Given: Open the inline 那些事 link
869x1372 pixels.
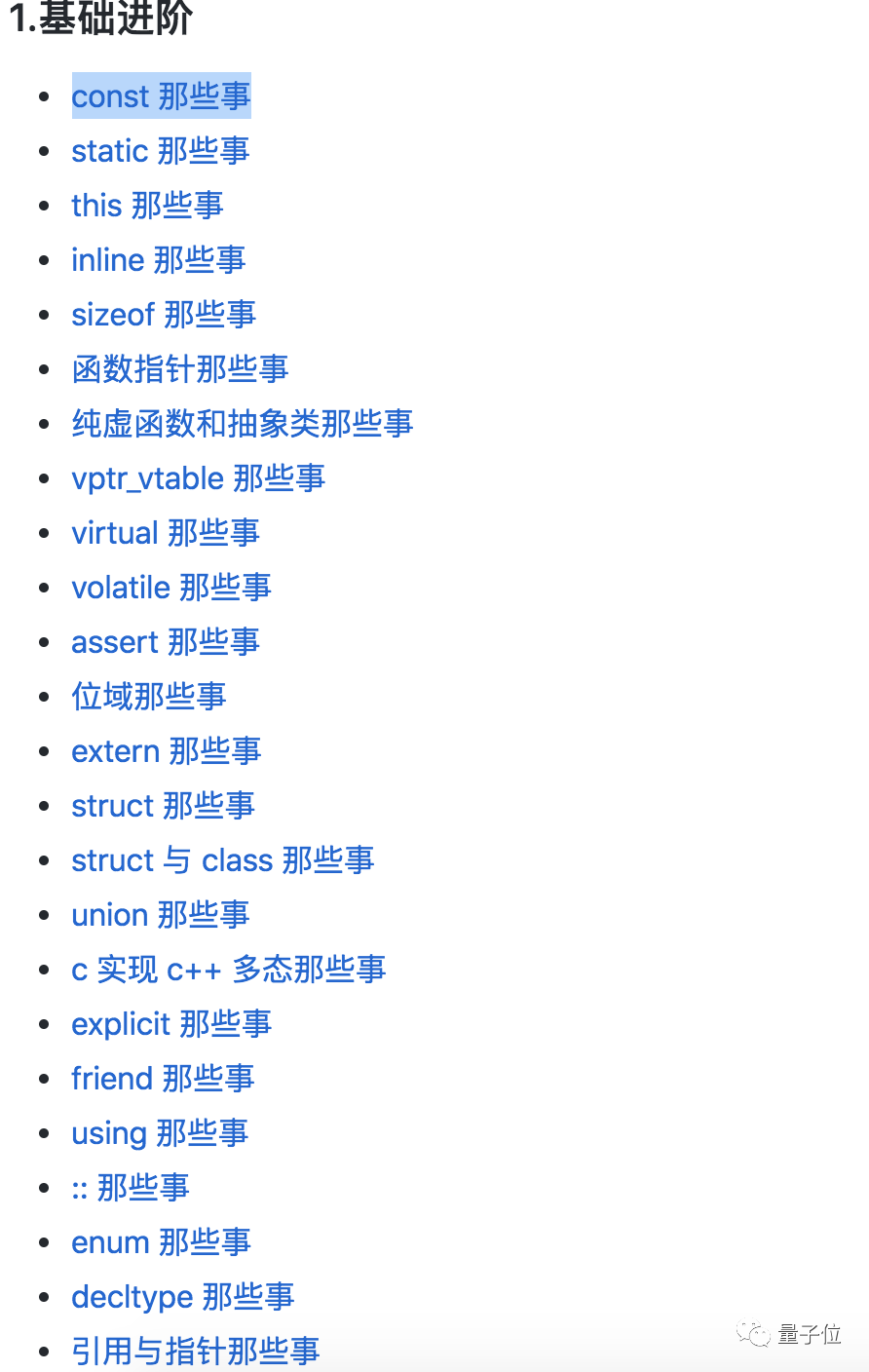Looking at the screenshot, I should 158,260.
